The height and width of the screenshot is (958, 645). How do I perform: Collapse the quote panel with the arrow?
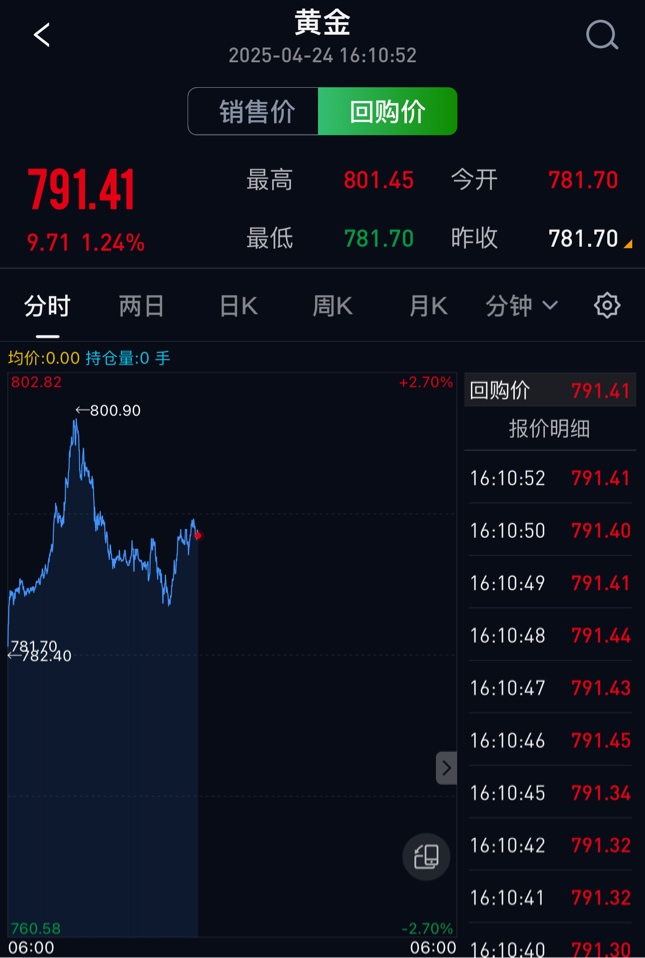[x=446, y=768]
